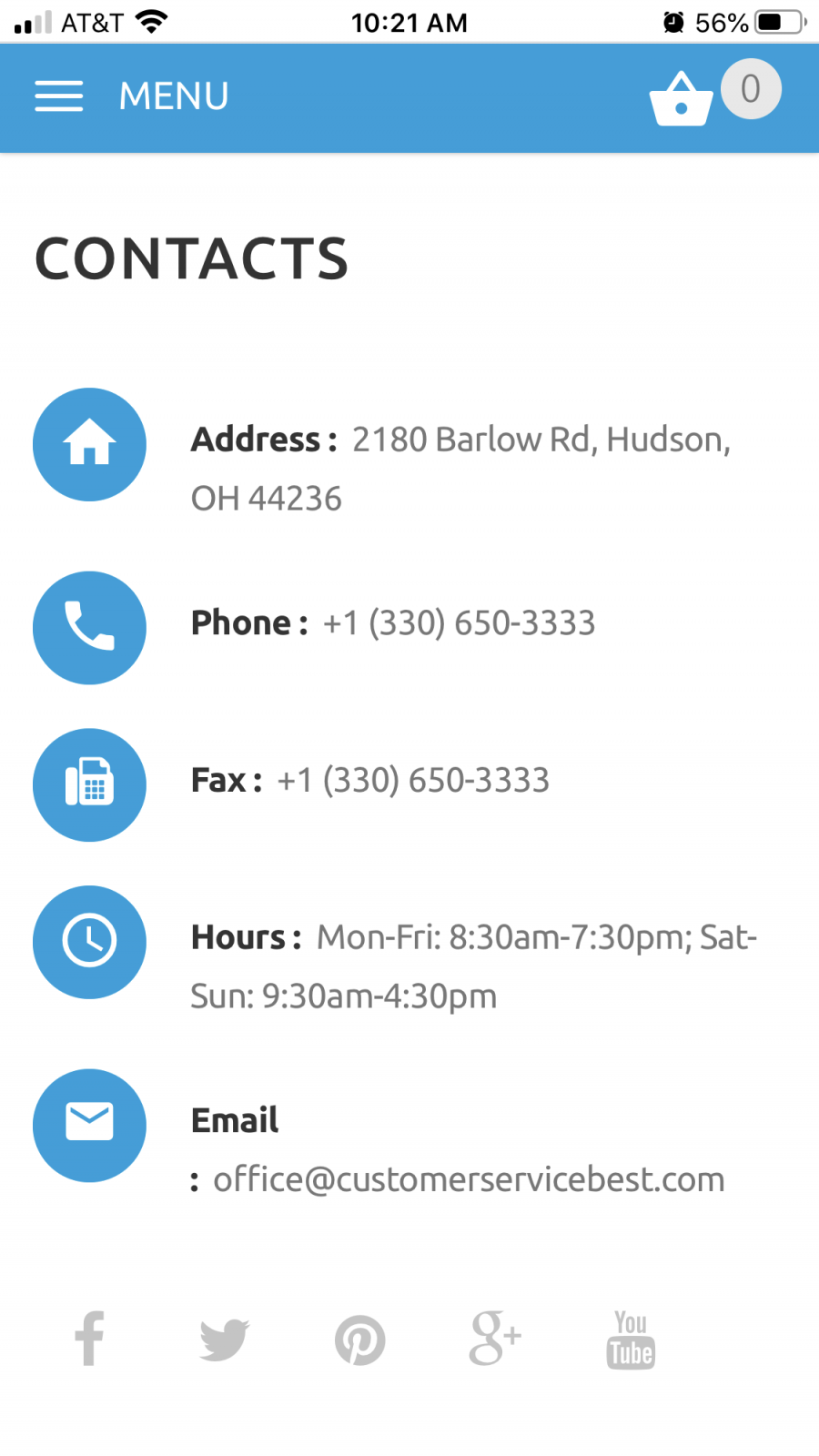Visit the Facebook page icon
The image size is (819, 1456).
[x=89, y=1339]
